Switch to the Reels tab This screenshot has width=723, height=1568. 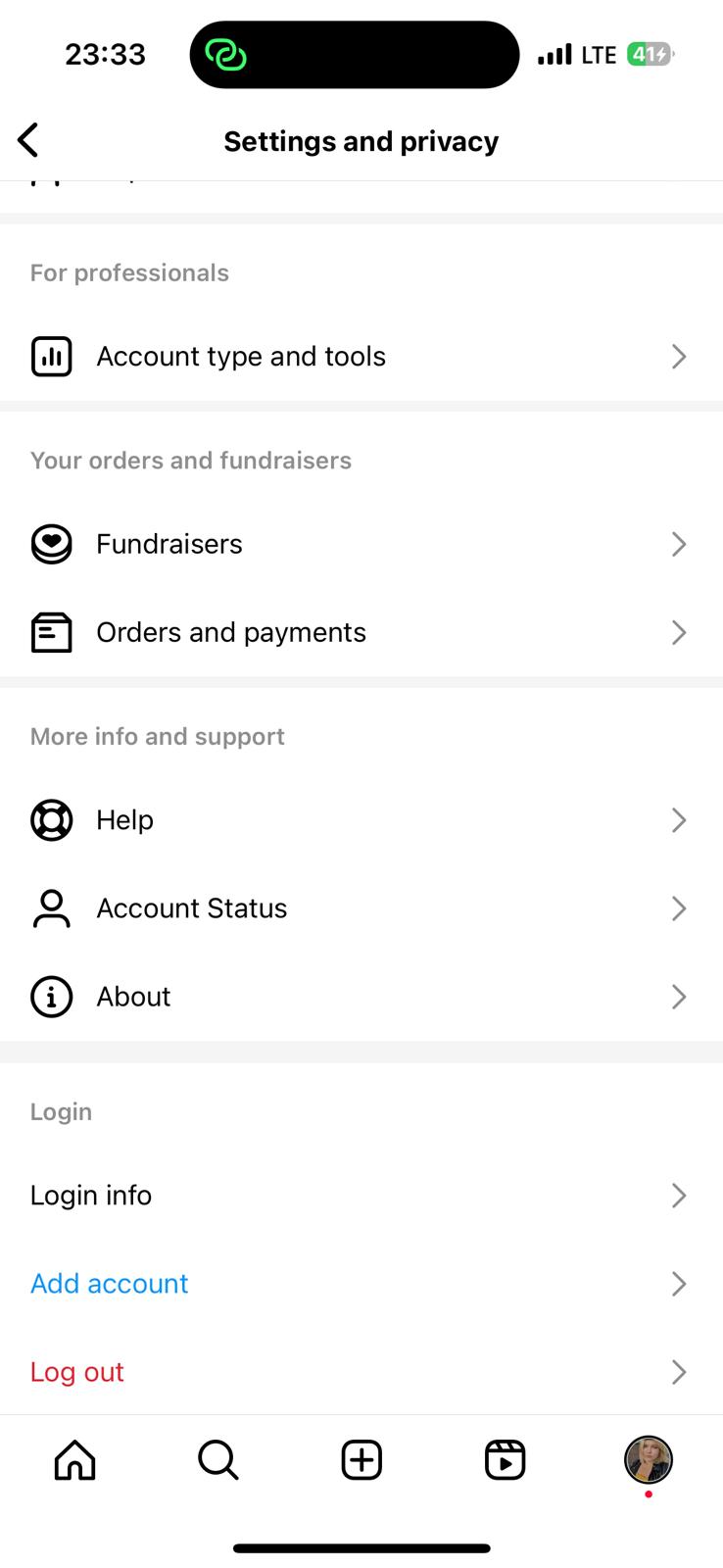(x=506, y=1460)
